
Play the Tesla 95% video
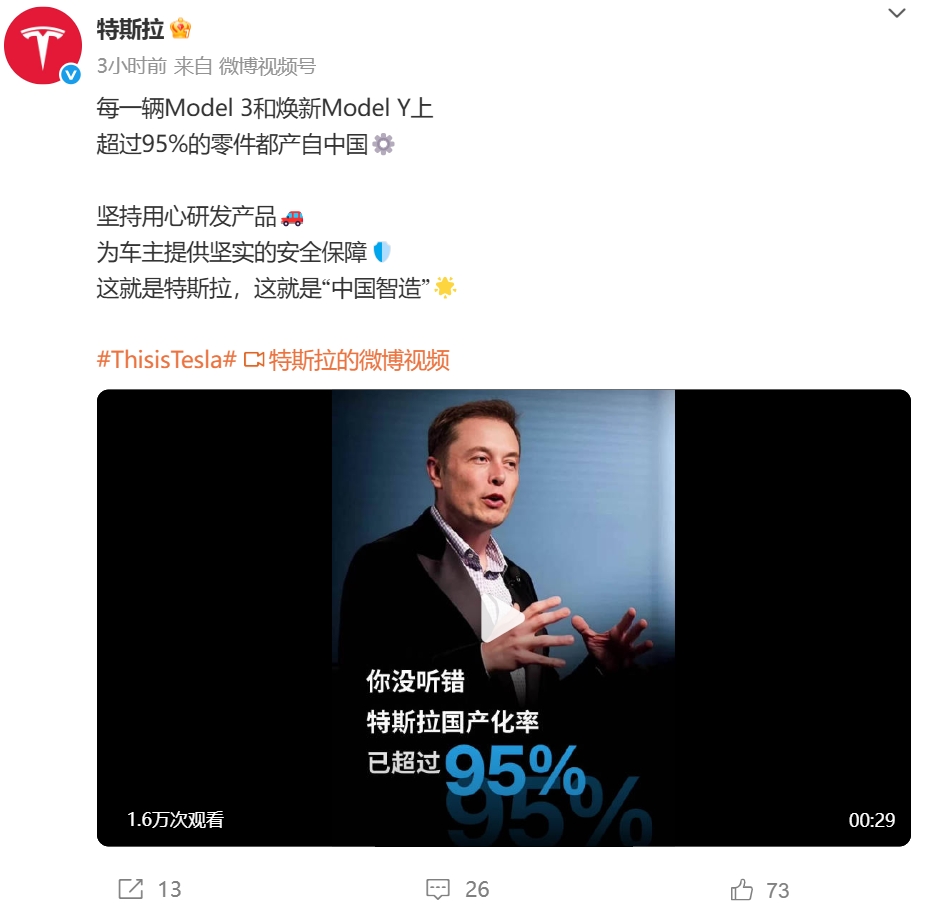coord(503,619)
